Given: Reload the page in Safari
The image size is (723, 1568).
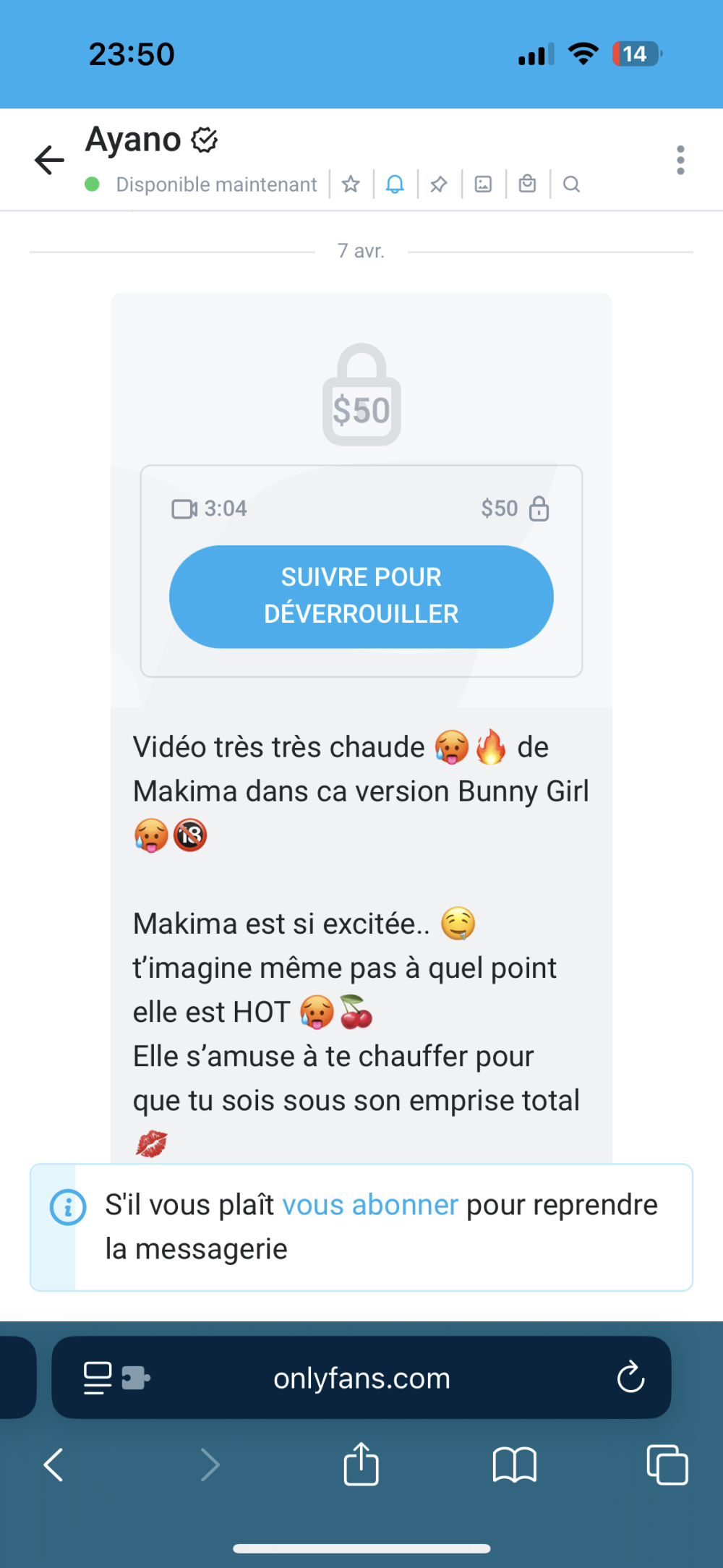Looking at the screenshot, I should tap(630, 1378).
